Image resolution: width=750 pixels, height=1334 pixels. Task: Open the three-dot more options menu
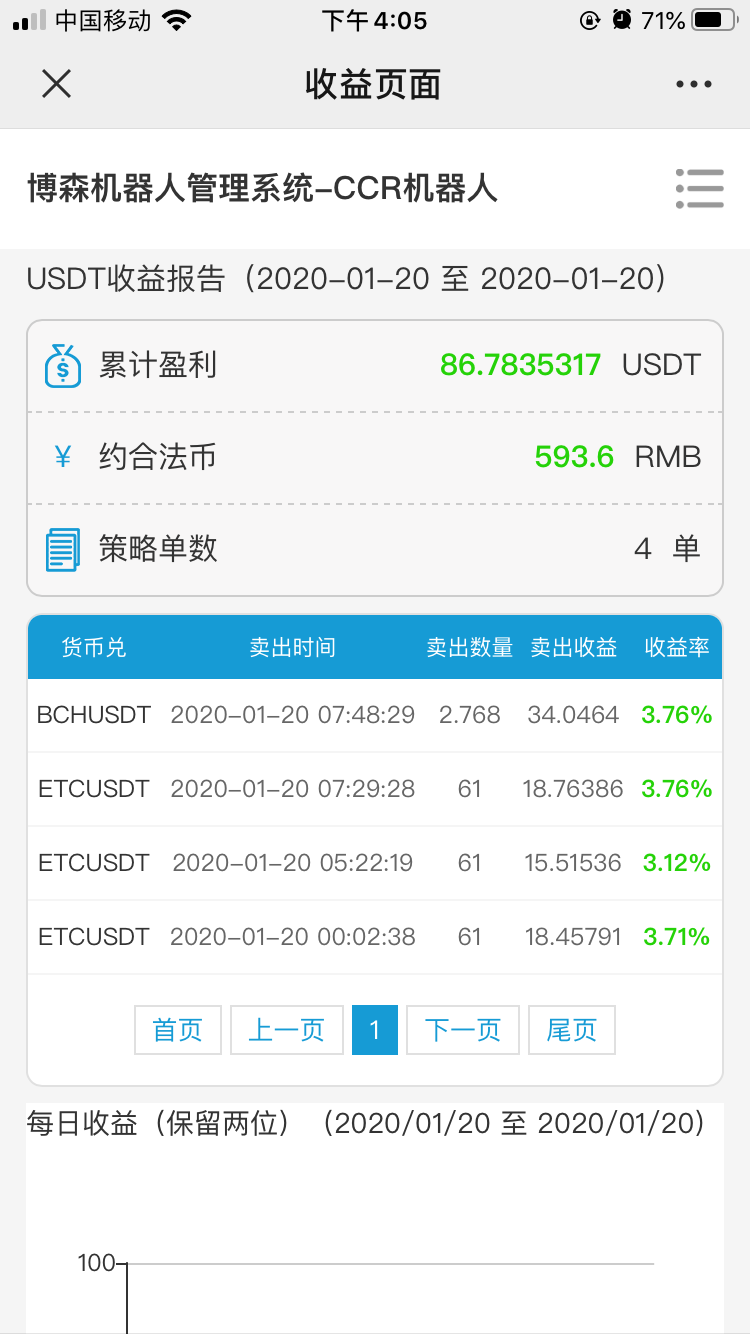tap(693, 85)
